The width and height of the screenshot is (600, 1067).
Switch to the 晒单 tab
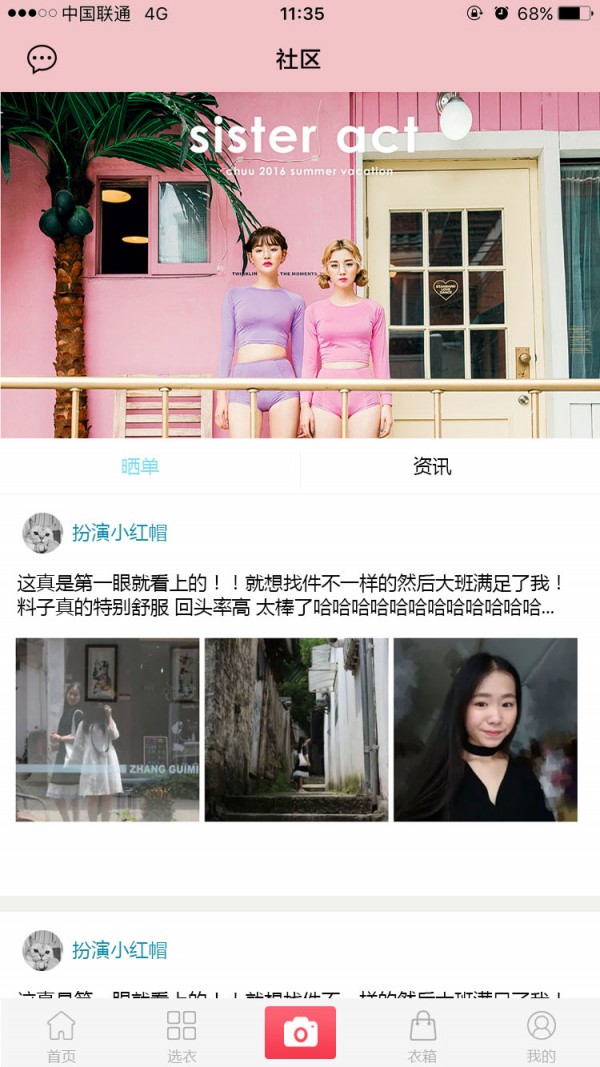[140, 467]
